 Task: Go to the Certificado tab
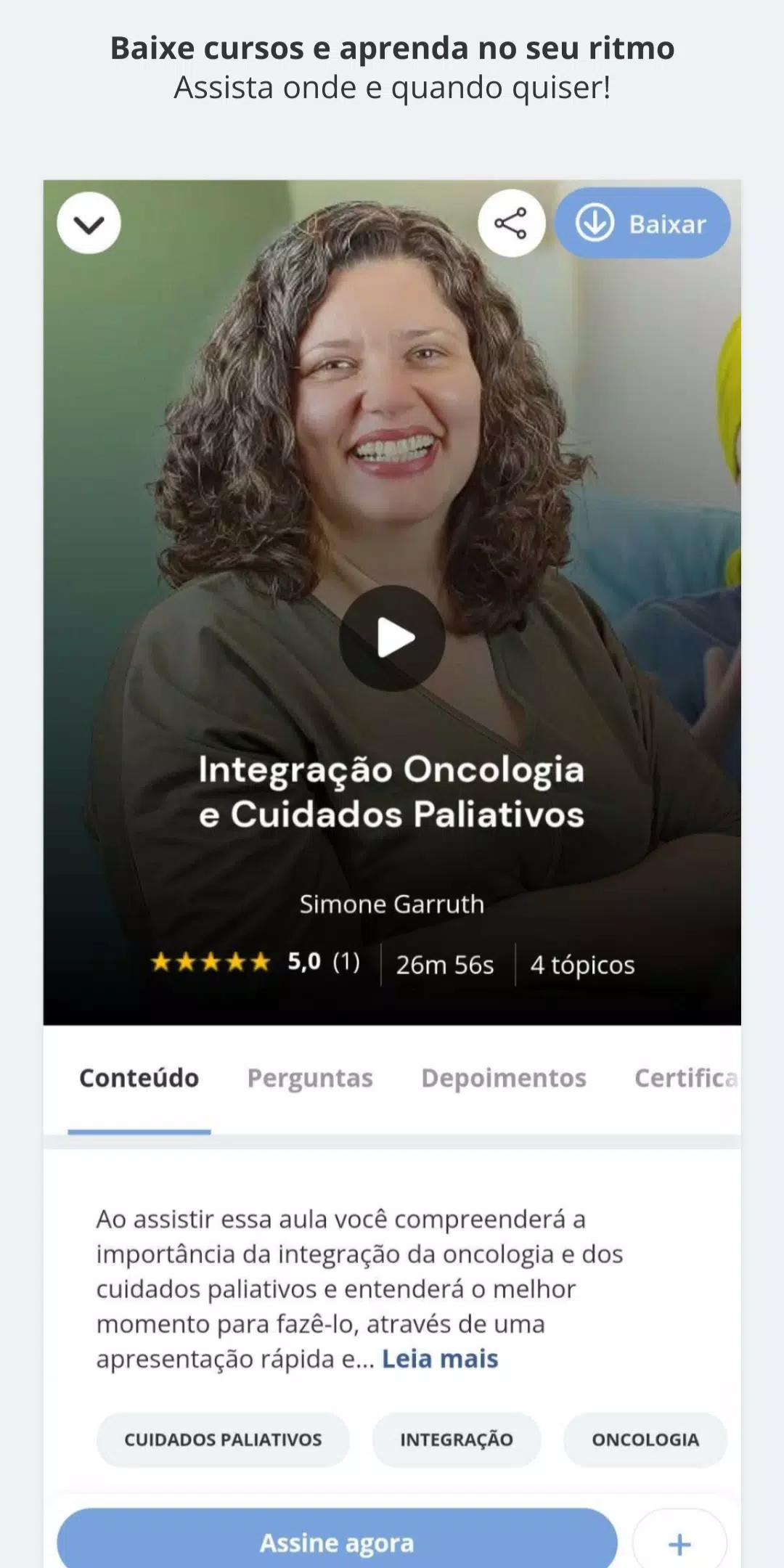tap(685, 1078)
